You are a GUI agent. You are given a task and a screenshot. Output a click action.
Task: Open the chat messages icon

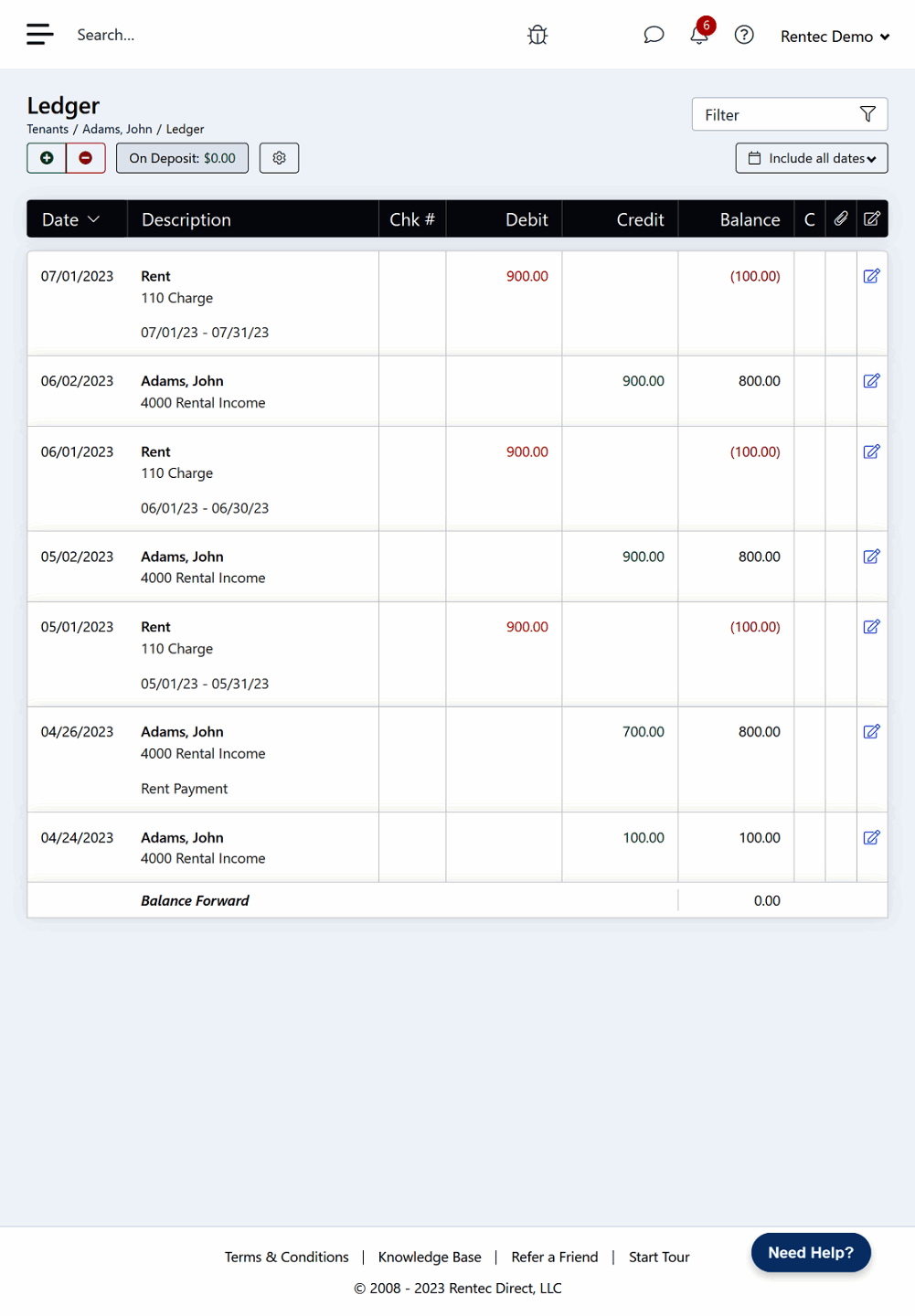point(654,35)
